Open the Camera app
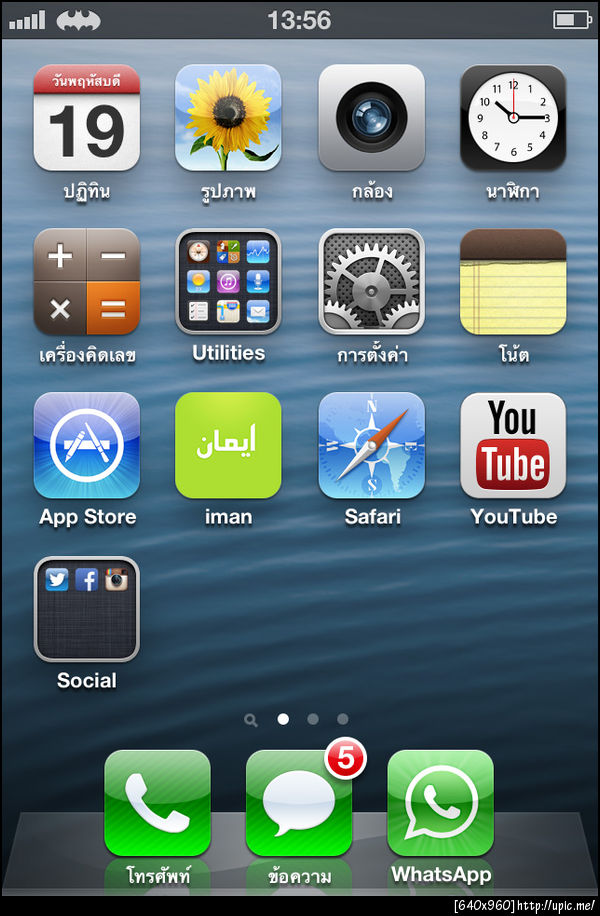This screenshot has width=600, height=916. 371,118
